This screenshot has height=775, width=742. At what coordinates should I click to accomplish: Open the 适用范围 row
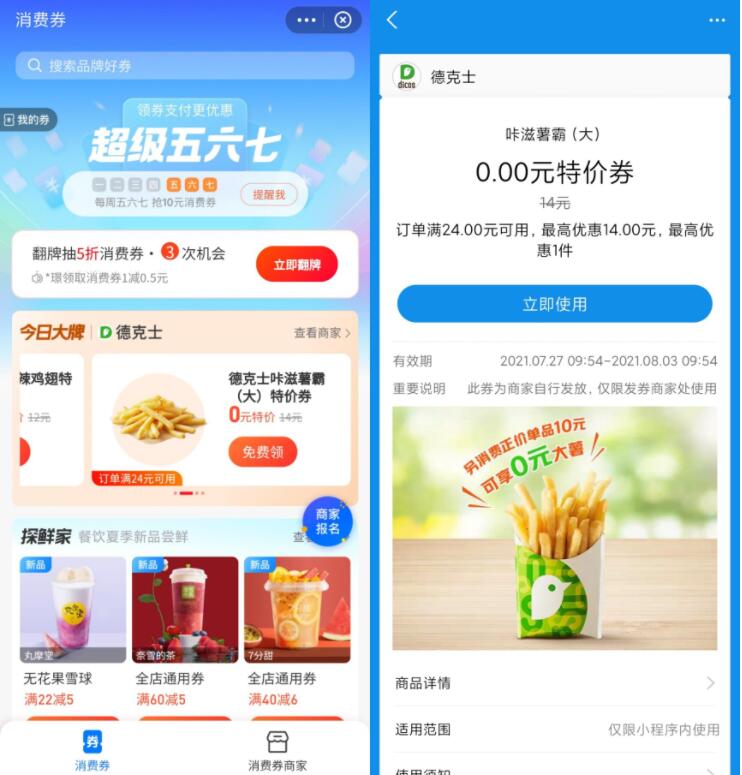pyautogui.click(x=555, y=730)
